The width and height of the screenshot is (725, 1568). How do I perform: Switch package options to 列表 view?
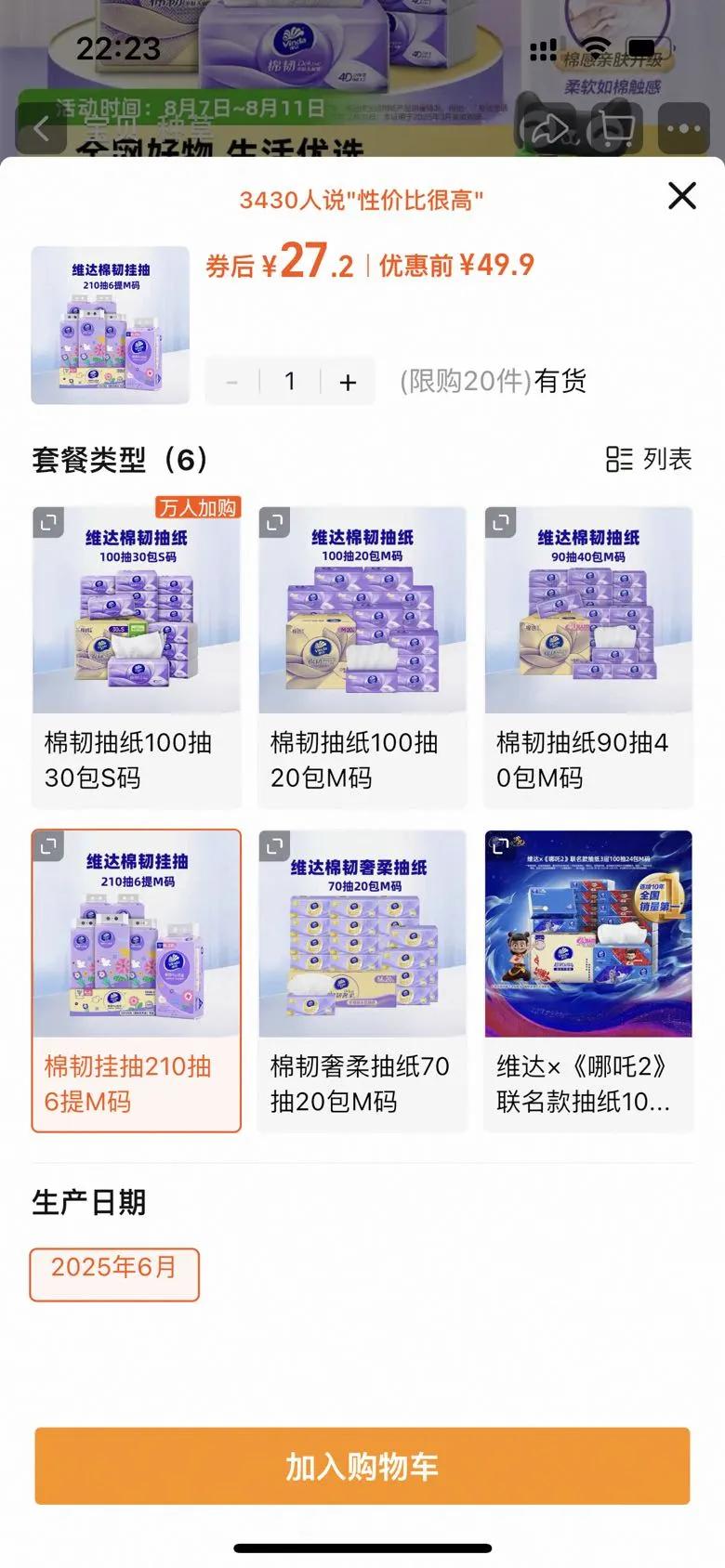649,459
